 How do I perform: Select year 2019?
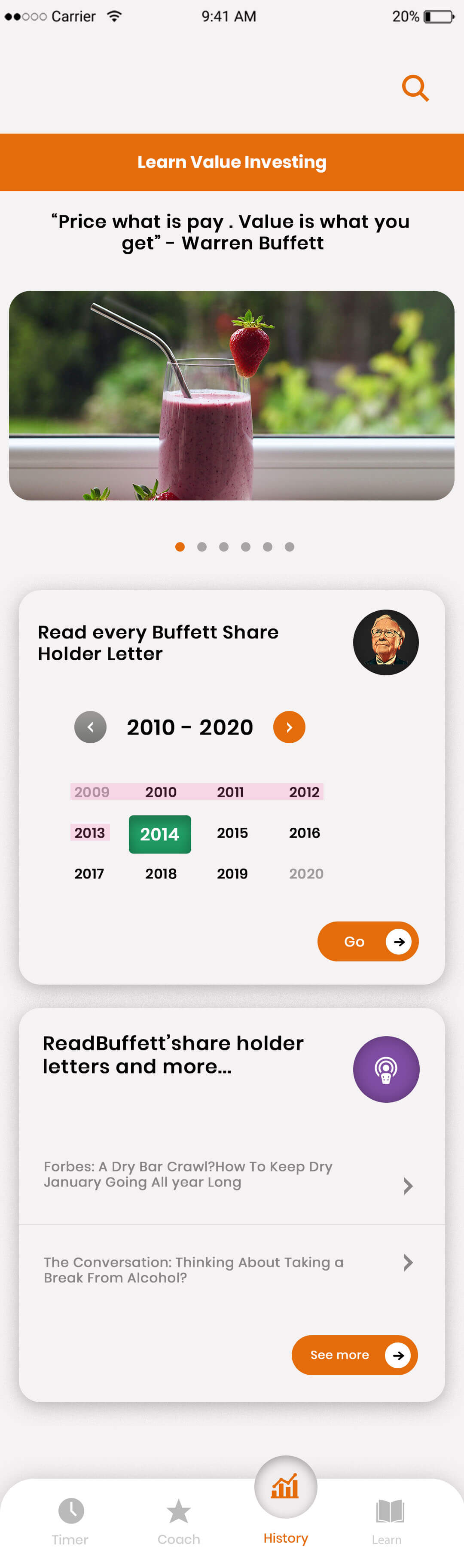click(232, 873)
